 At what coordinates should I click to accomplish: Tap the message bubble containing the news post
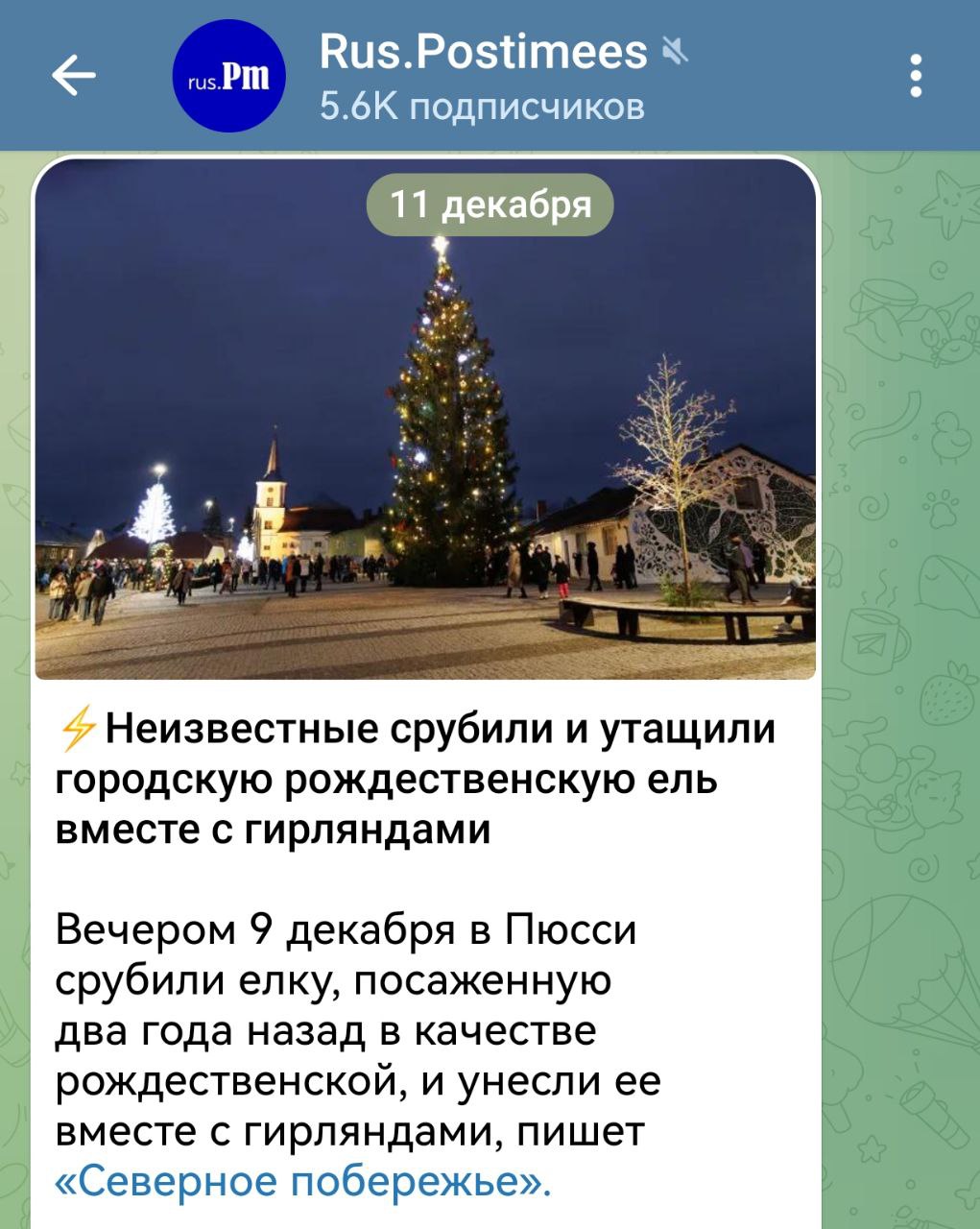click(432, 912)
